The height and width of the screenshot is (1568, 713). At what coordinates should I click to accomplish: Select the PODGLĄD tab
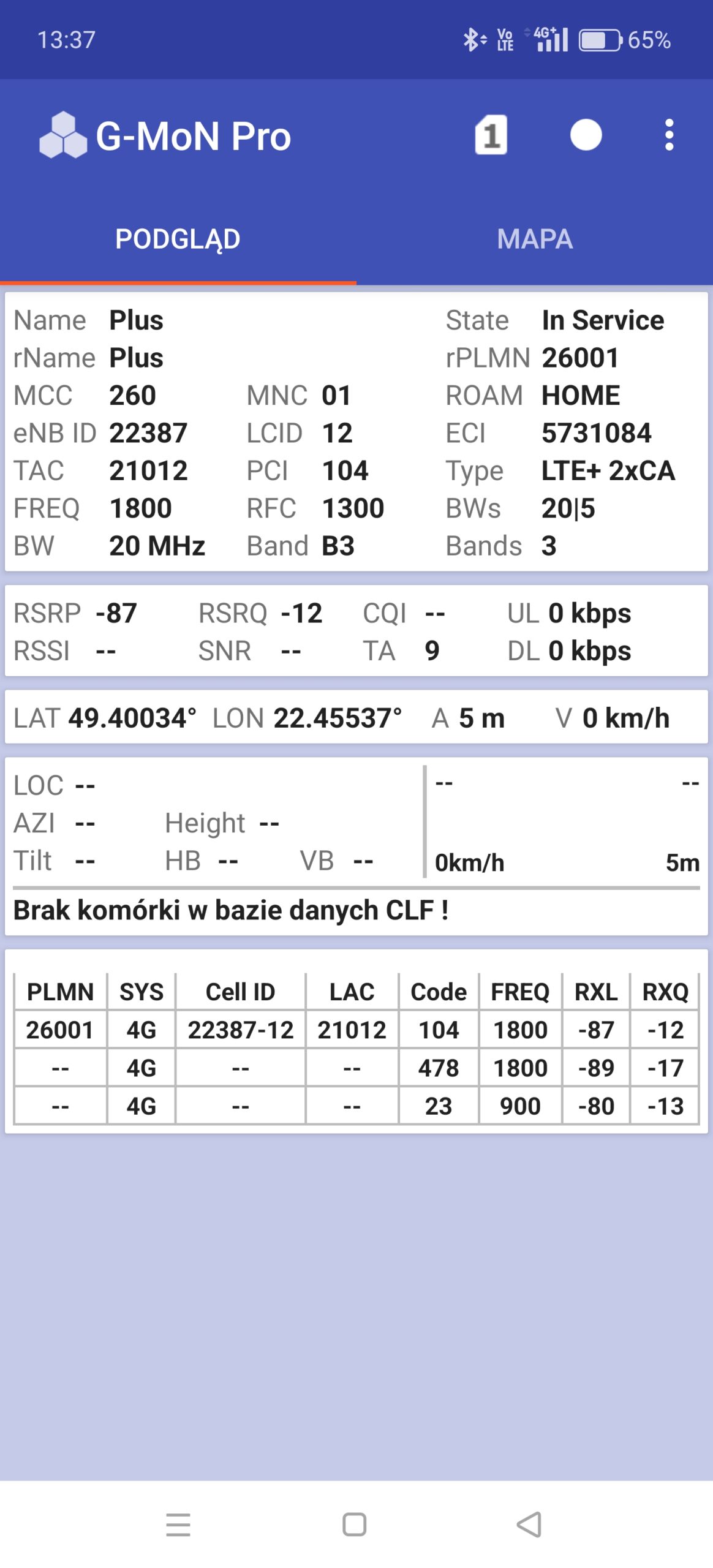coord(178,239)
